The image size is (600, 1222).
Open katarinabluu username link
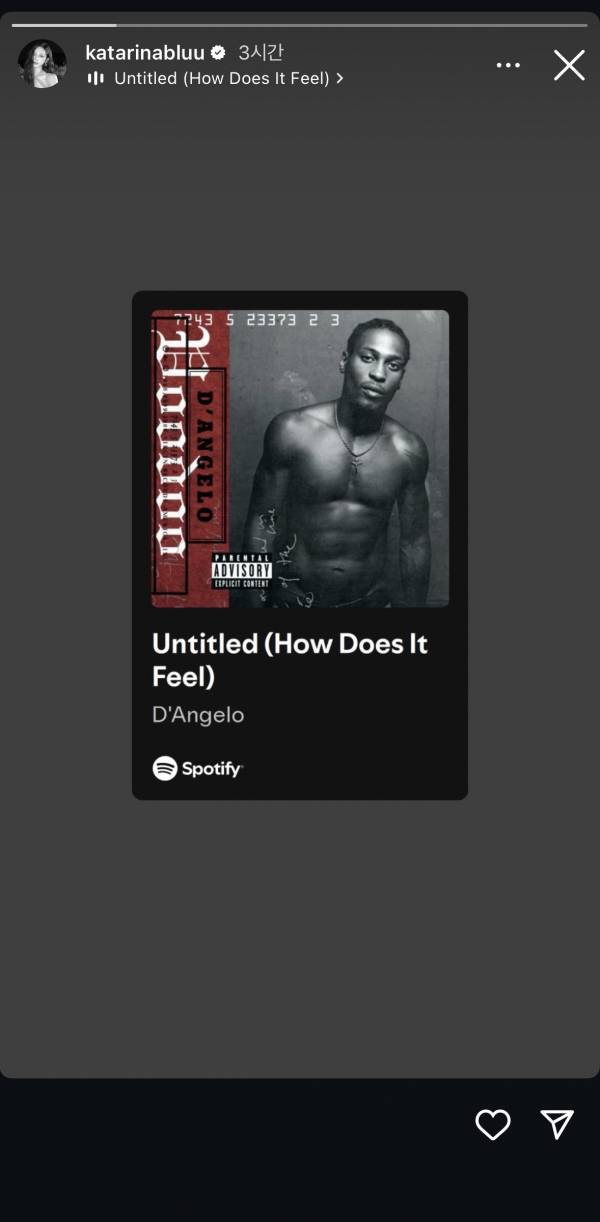click(144, 52)
